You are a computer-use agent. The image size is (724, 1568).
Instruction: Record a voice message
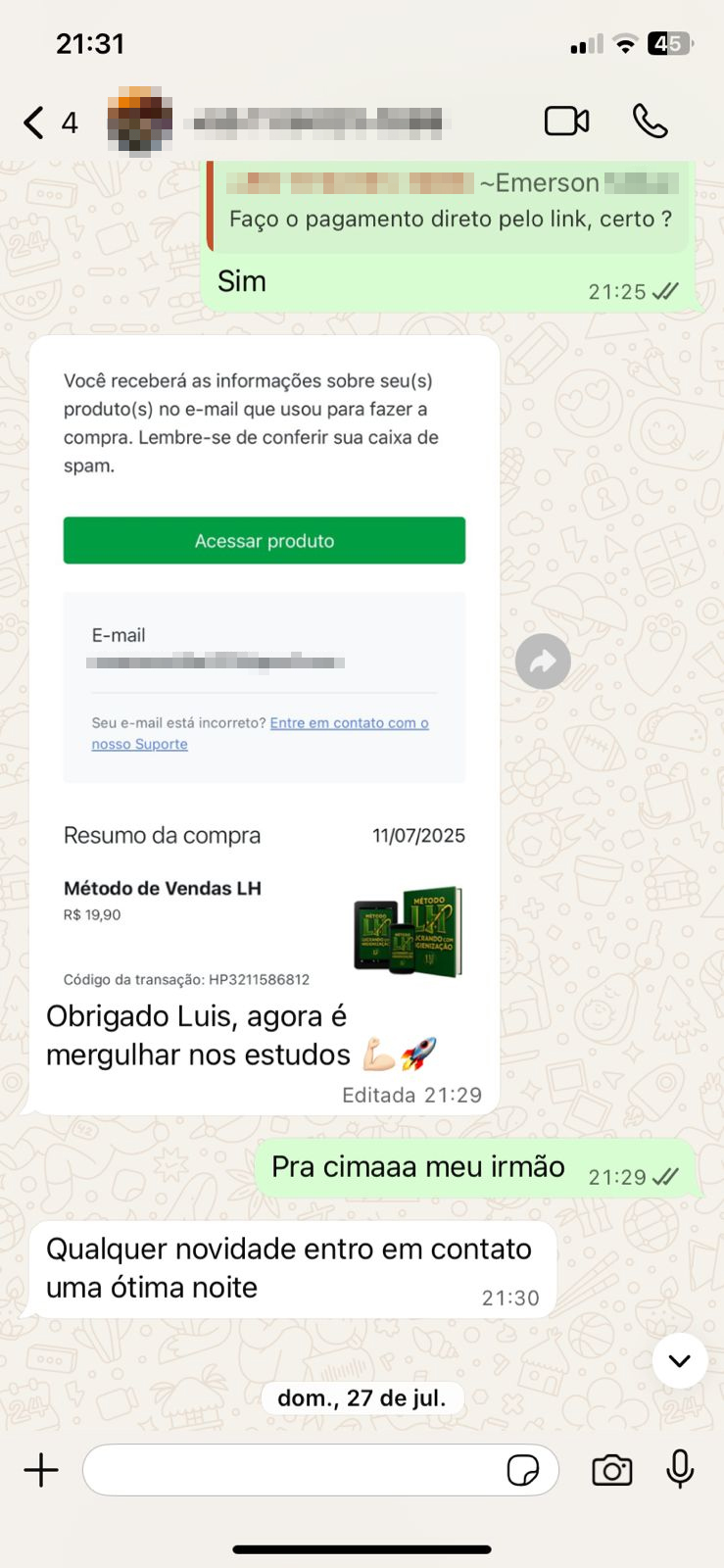click(x=680, y=1470)
